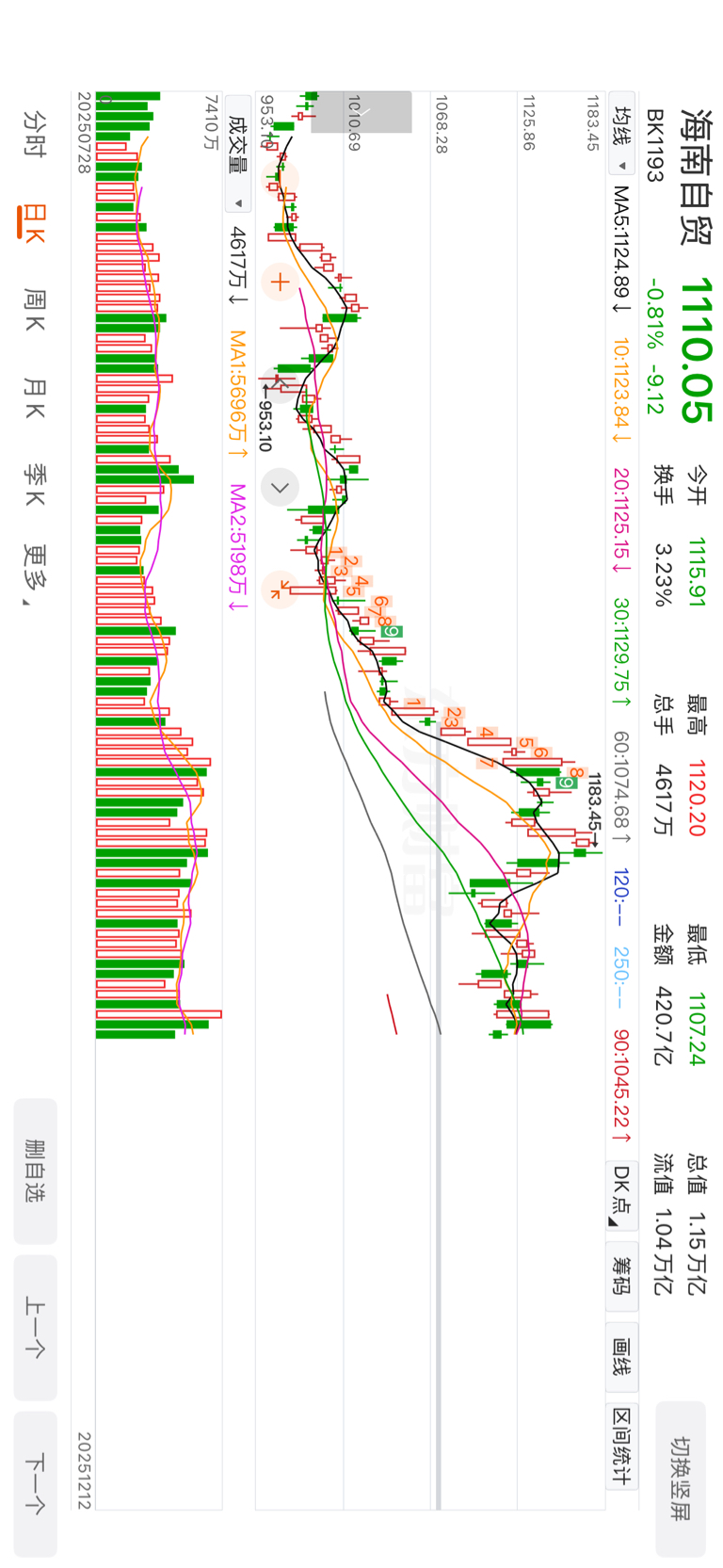Open the 画线 drawing tool
723x1568 pixels.
click(x=621, y=1356)
